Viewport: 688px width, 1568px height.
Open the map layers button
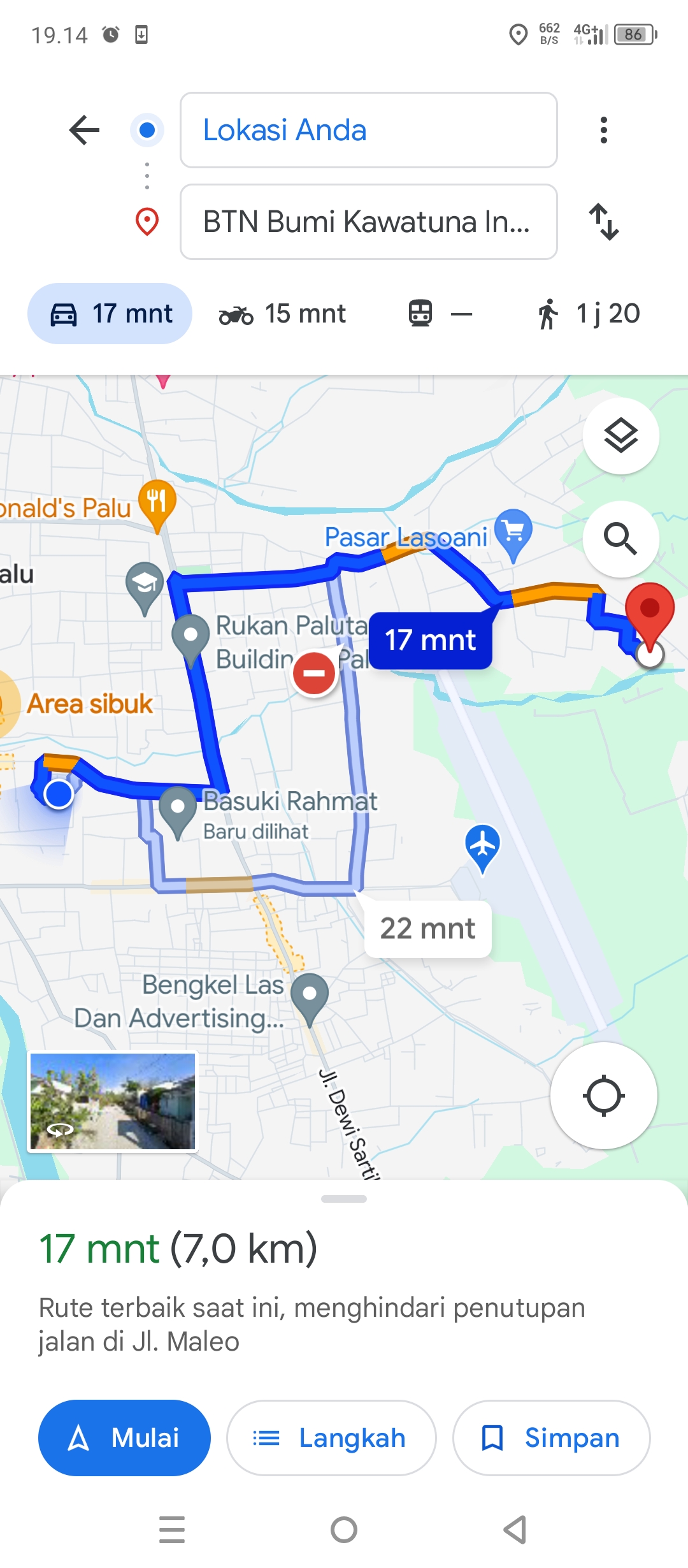(620, 436)
